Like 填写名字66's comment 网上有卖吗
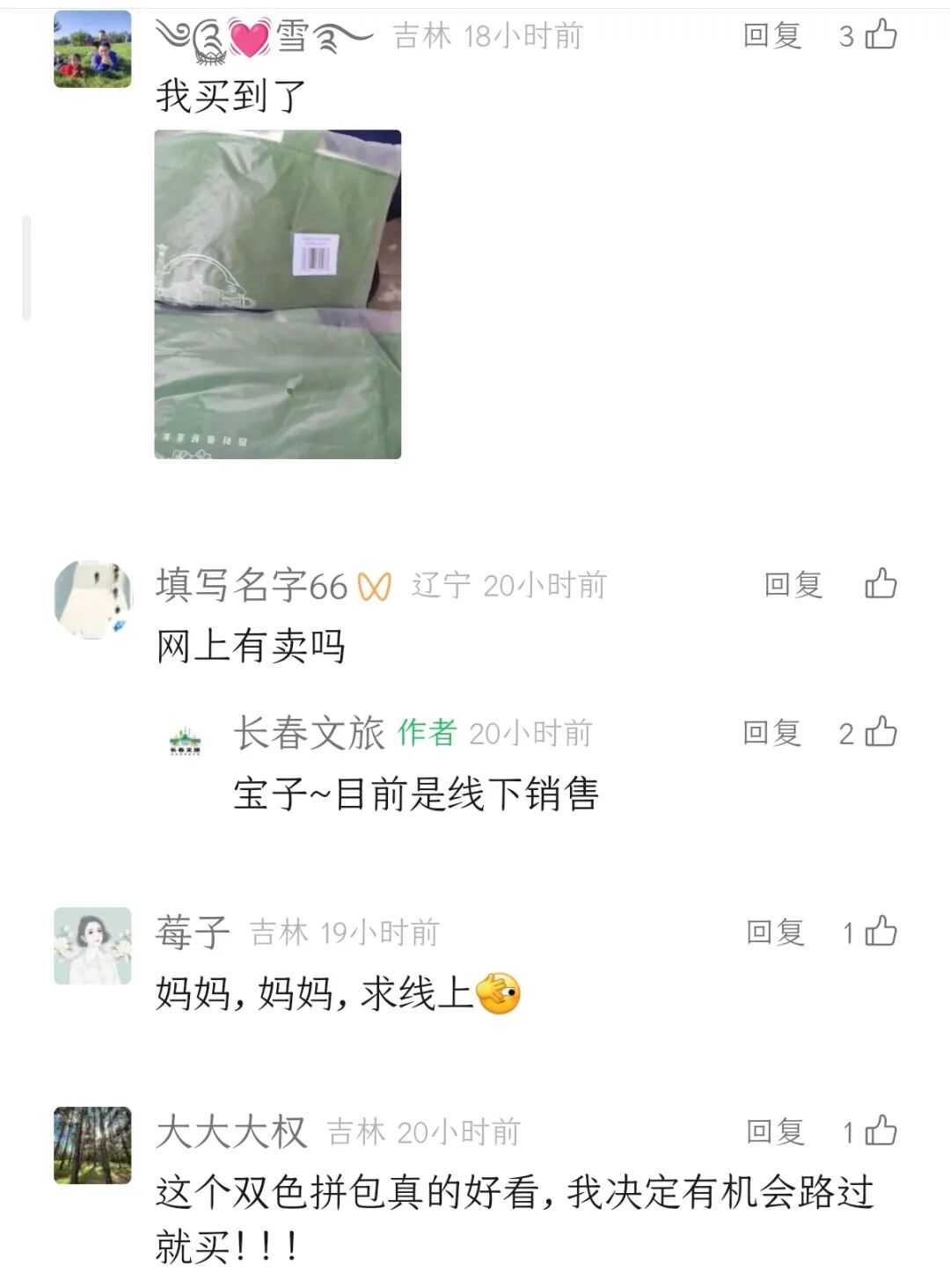950x1288 pixels. tap(880, 584)
